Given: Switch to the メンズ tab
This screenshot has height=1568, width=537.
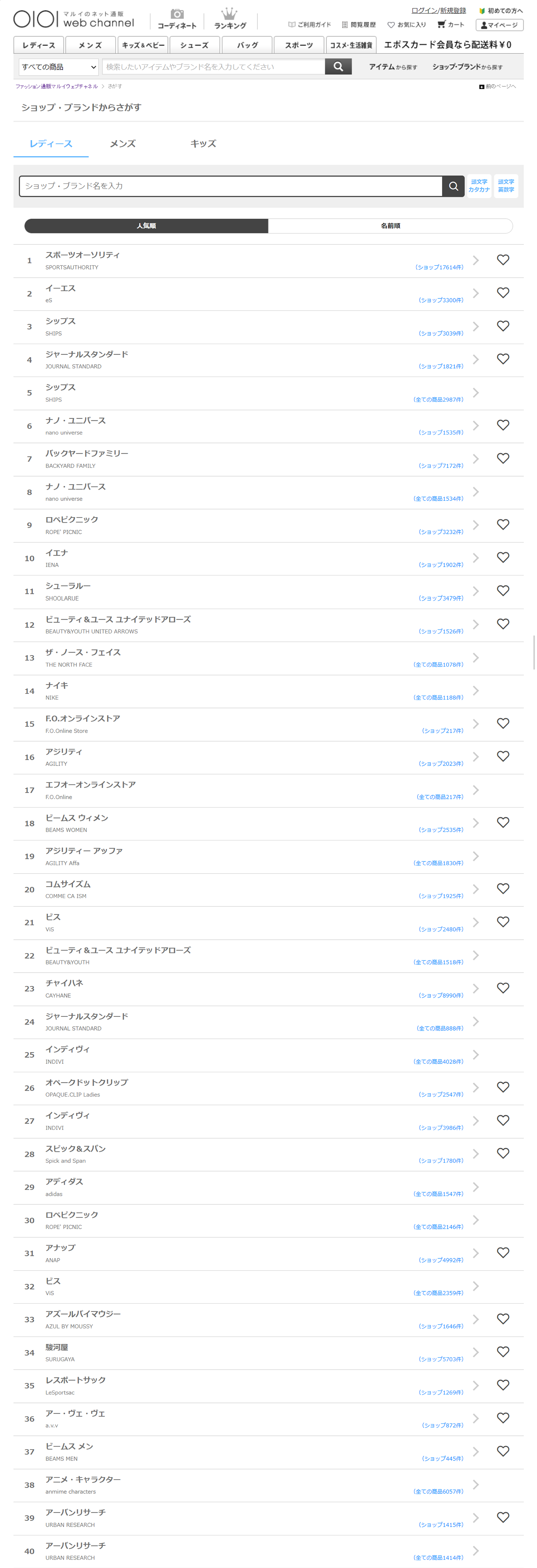Looking at the screenshot, I should (122, 144).
